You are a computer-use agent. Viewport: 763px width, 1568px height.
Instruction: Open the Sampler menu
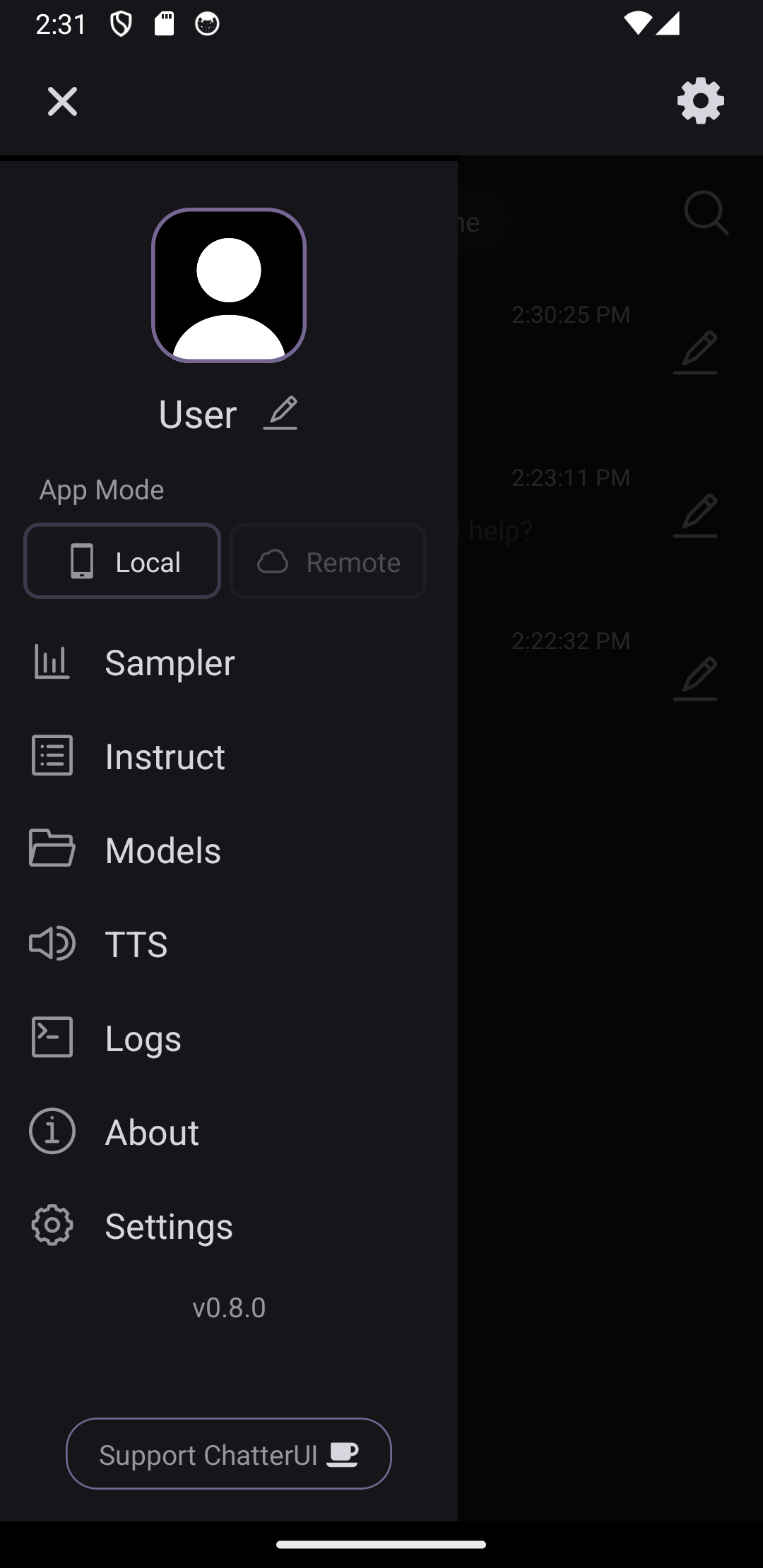(170, 663)
